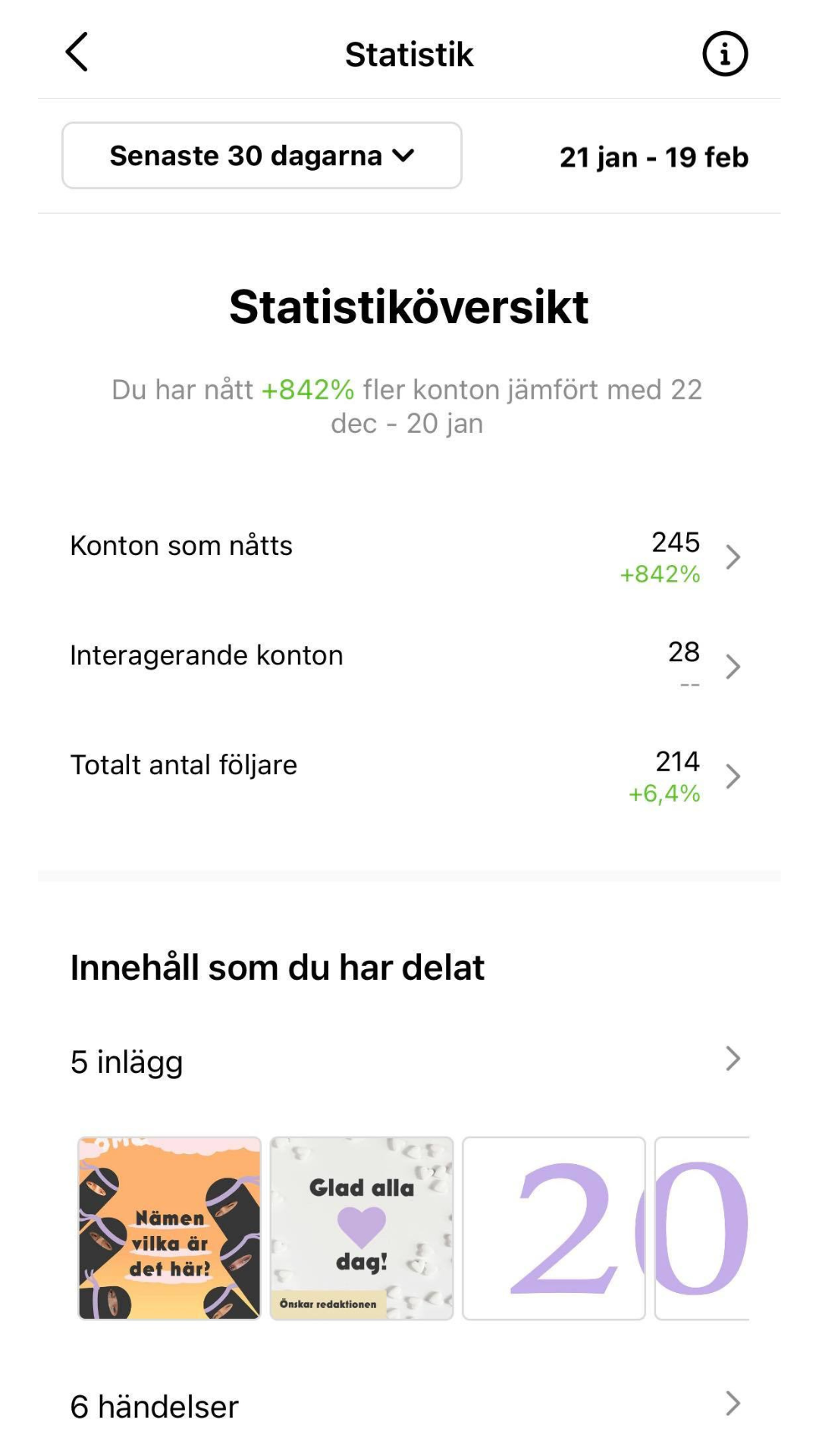Image resolution: width=819 pixels, height=1456 pixels.
Task: Open the post showing purple number 2
Action: tap(554, 1228)
